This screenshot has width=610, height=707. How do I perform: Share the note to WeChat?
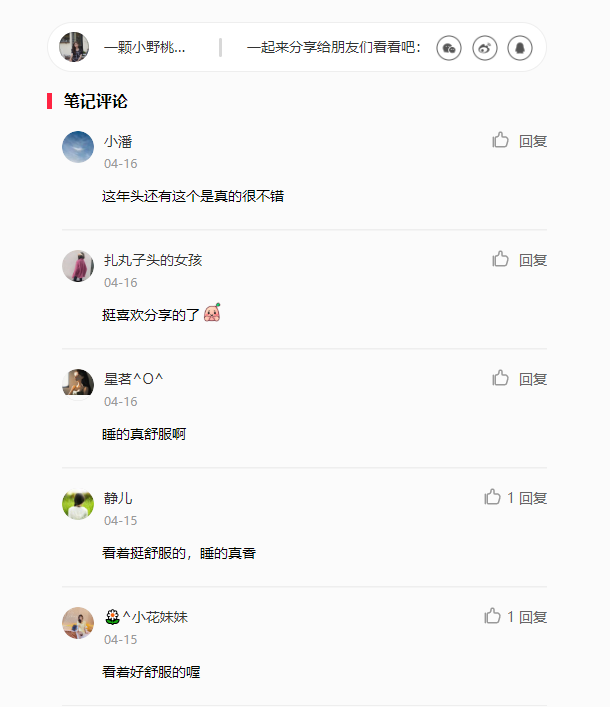point(449,48)
